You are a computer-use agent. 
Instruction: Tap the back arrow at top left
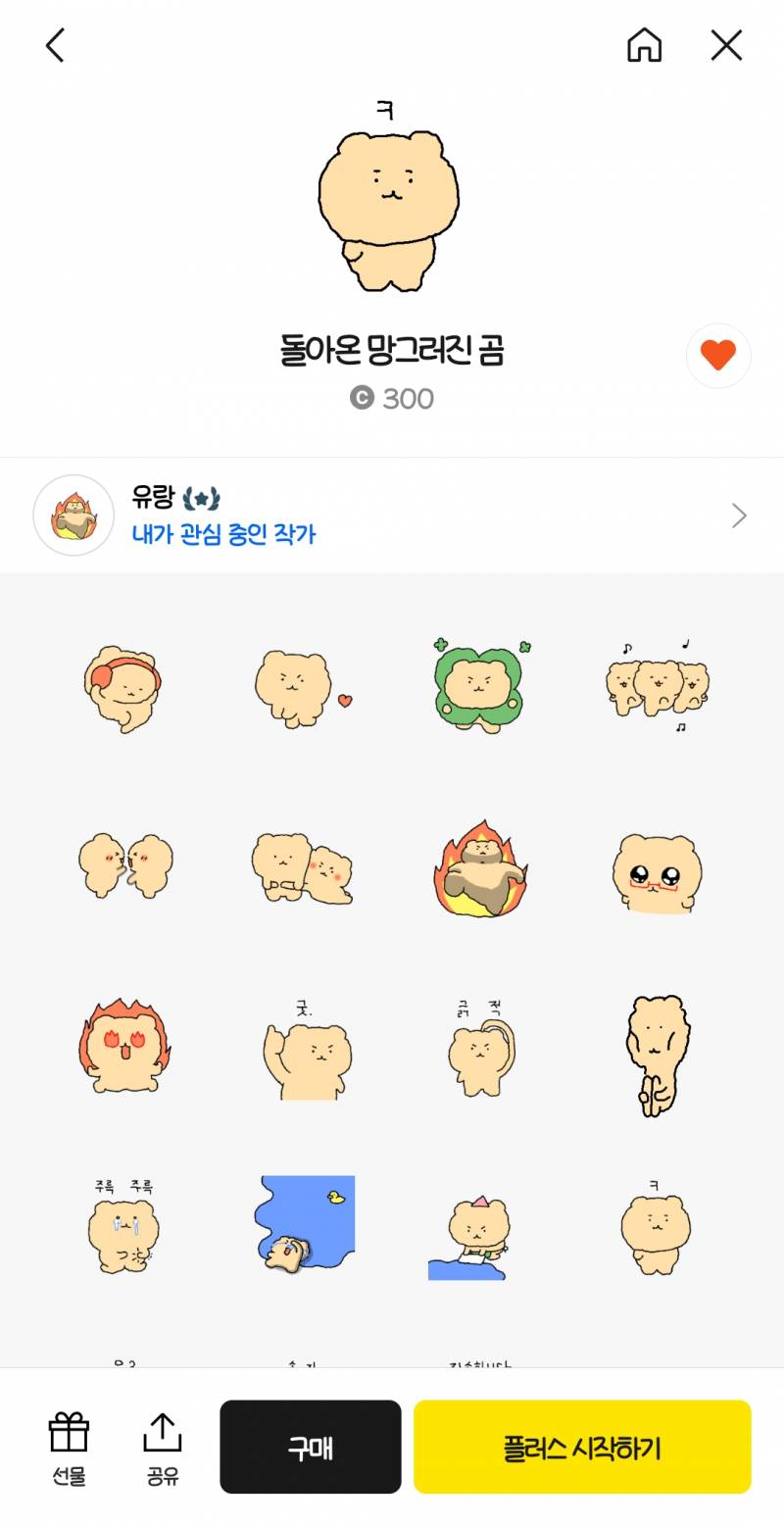tap(56, 45)
